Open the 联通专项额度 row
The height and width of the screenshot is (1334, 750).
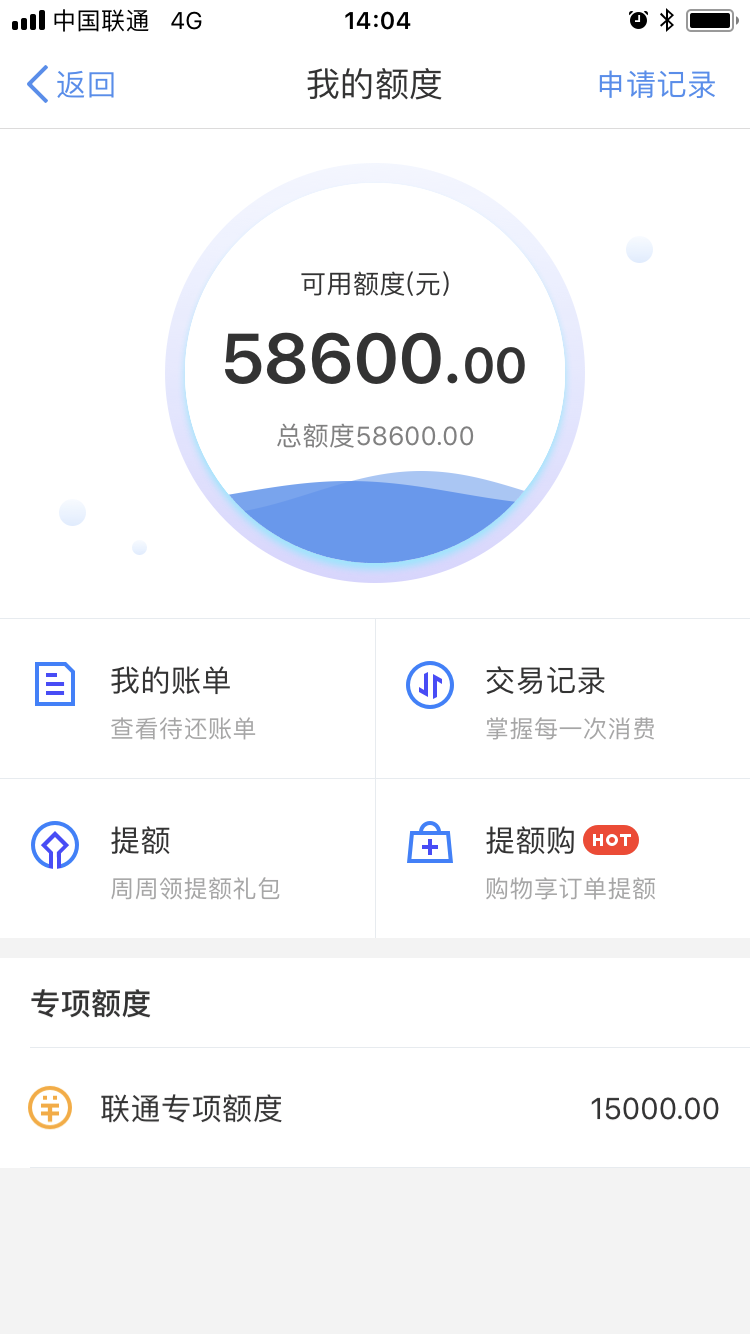pyautogui.click(x=375, y=1109)
